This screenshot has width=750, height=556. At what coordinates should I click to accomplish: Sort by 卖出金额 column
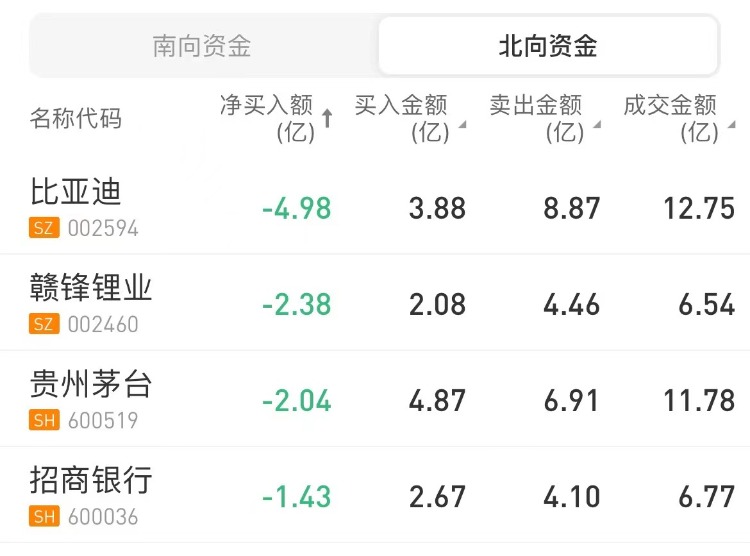pyautogui.click(x=543, y=118)
